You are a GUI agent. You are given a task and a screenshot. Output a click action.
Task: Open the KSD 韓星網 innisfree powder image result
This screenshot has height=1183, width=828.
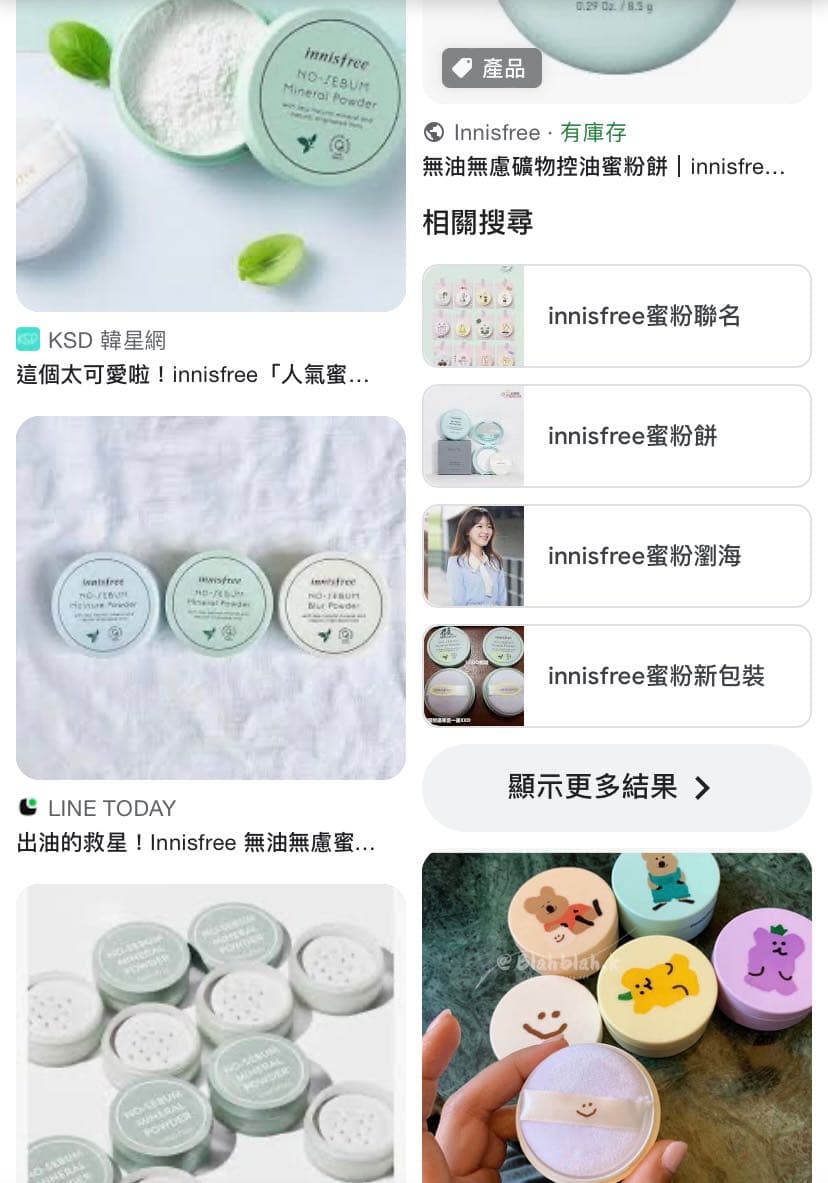point(211,155)
